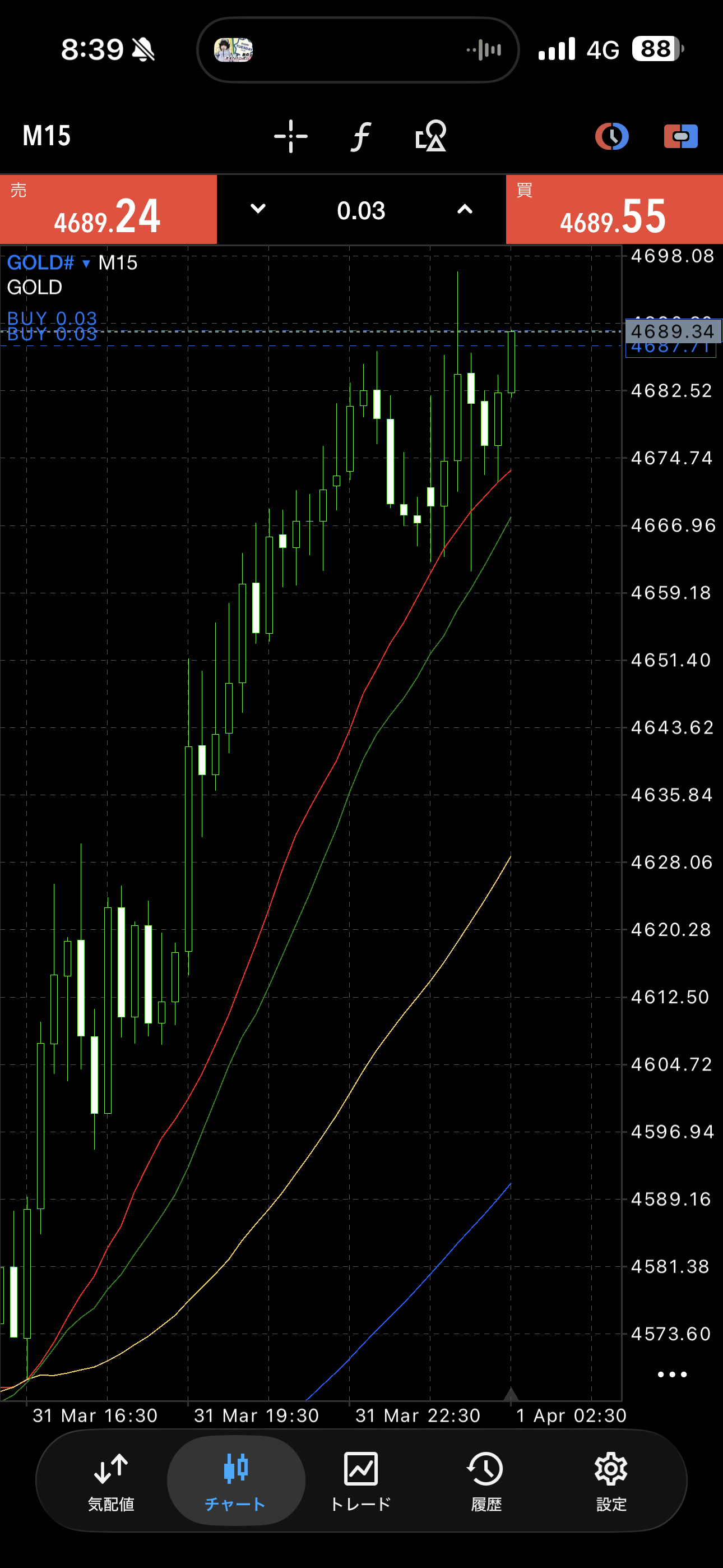Open the drawing objects tool

tap(431, 136)
